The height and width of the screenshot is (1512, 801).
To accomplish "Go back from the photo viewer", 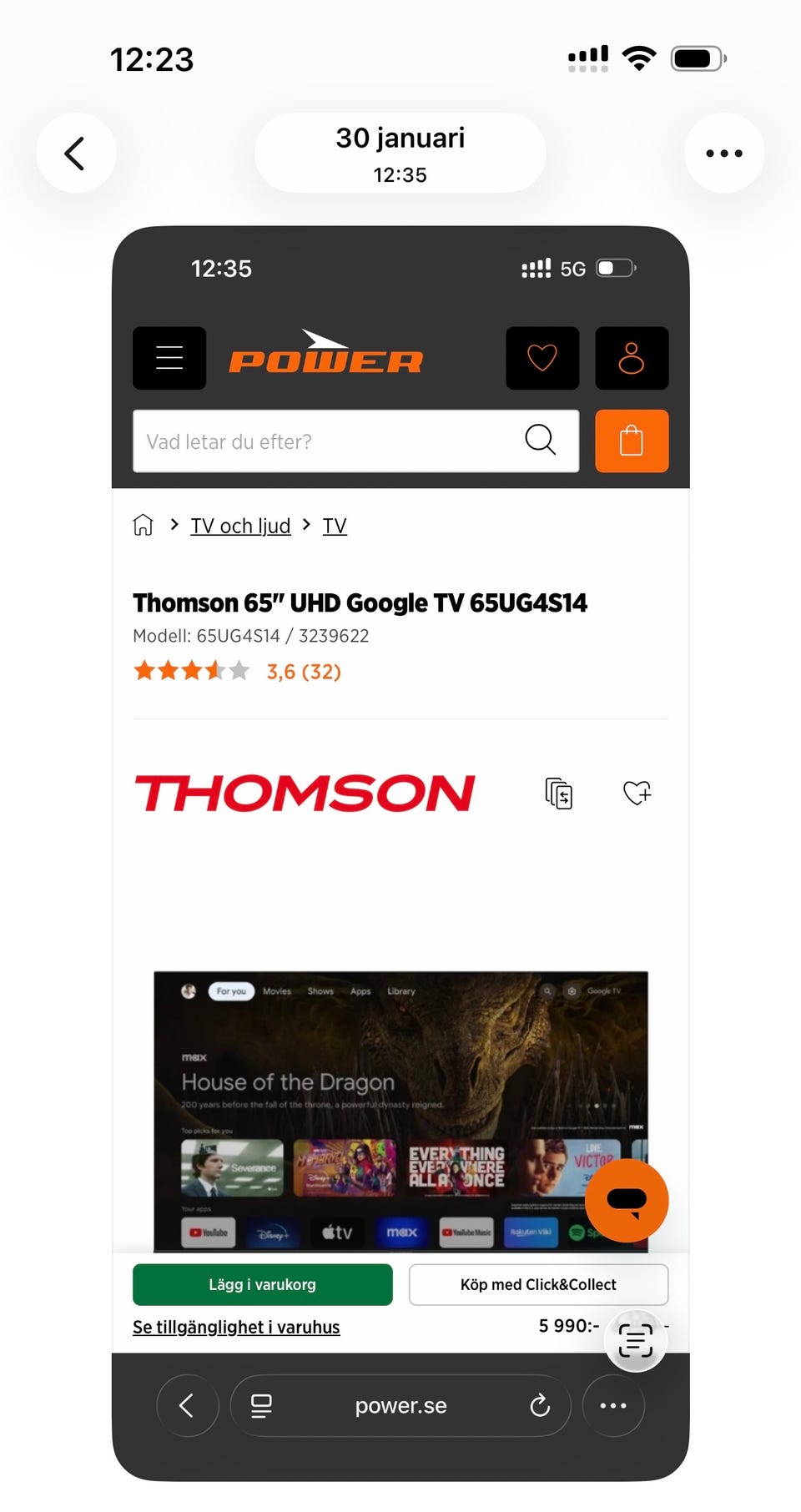I will (x=76, y=153).
